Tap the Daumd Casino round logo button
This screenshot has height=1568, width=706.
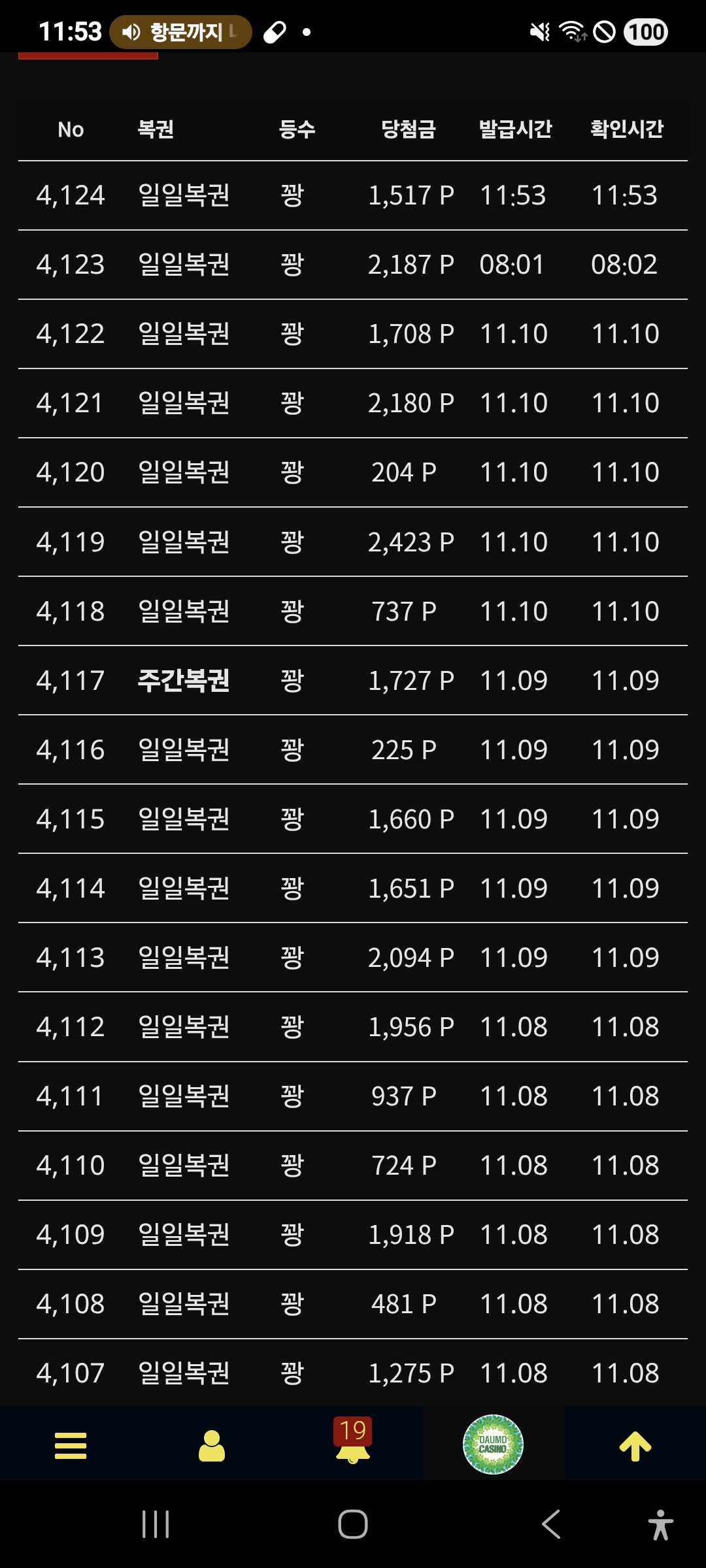pyautogui.click(x=493, y=1444)
